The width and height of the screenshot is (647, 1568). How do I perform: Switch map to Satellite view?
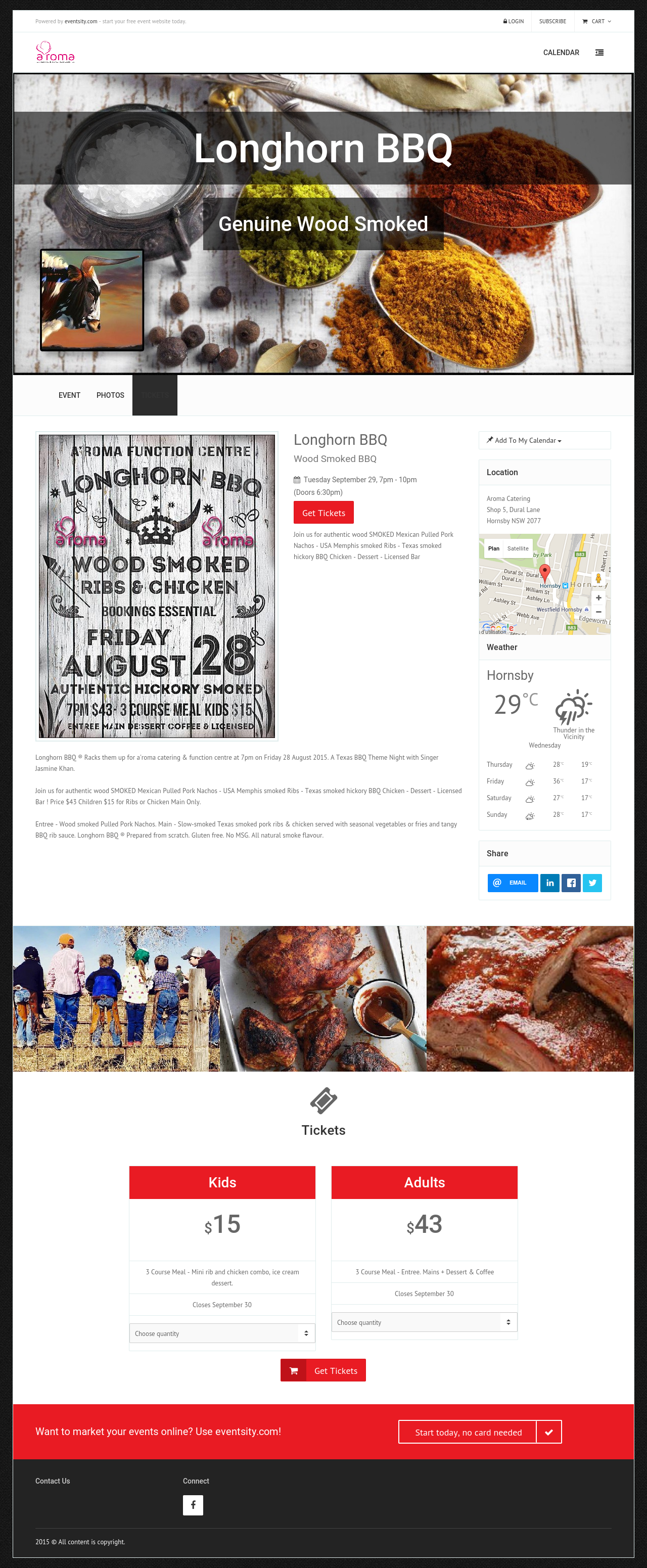click(x=518, y=548)
